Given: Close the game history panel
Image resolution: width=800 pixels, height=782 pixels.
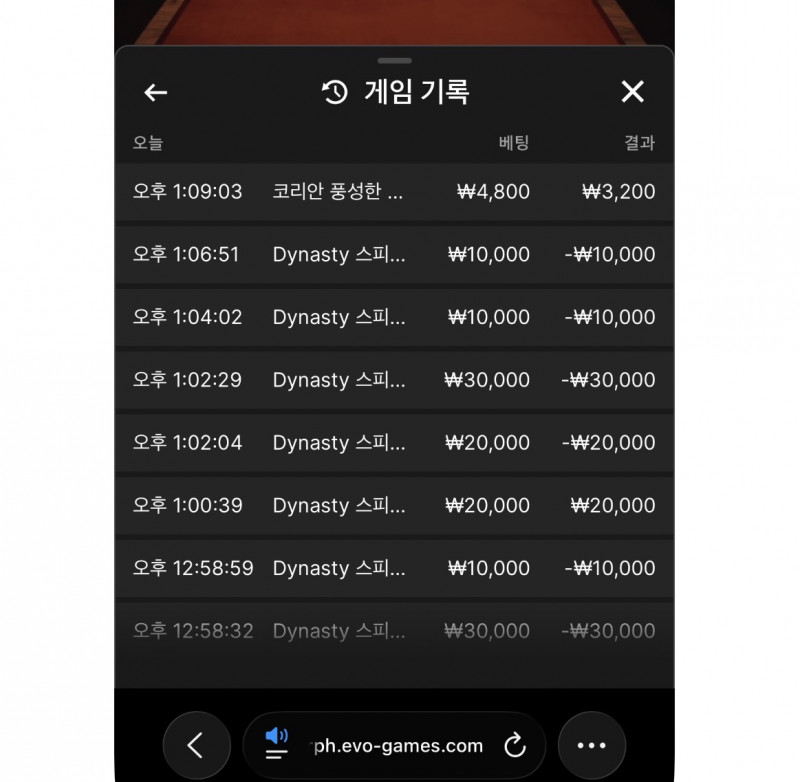Looking at the screenshot, I should click(x=632, y=92).
